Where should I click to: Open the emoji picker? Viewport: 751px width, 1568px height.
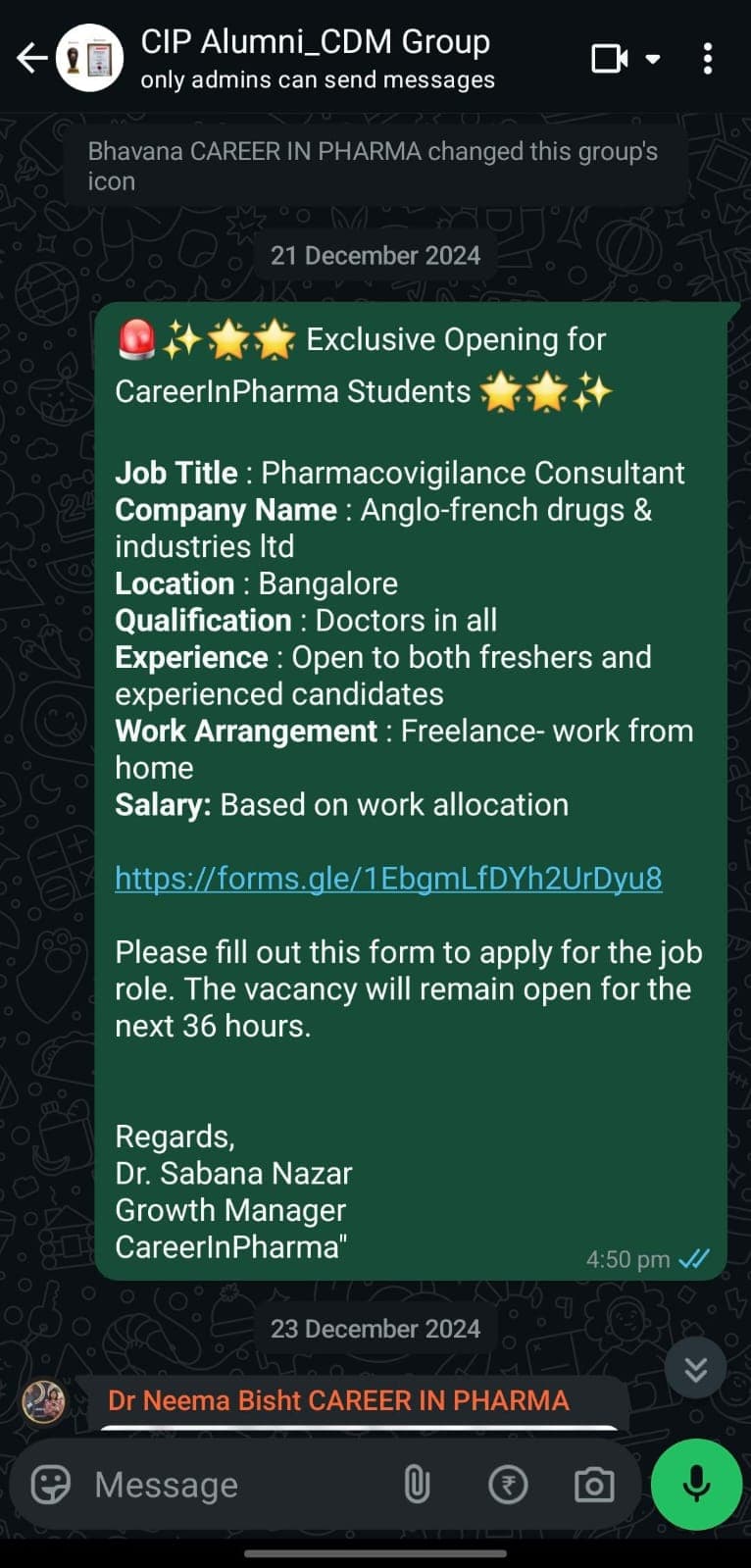click(51, 1485)
